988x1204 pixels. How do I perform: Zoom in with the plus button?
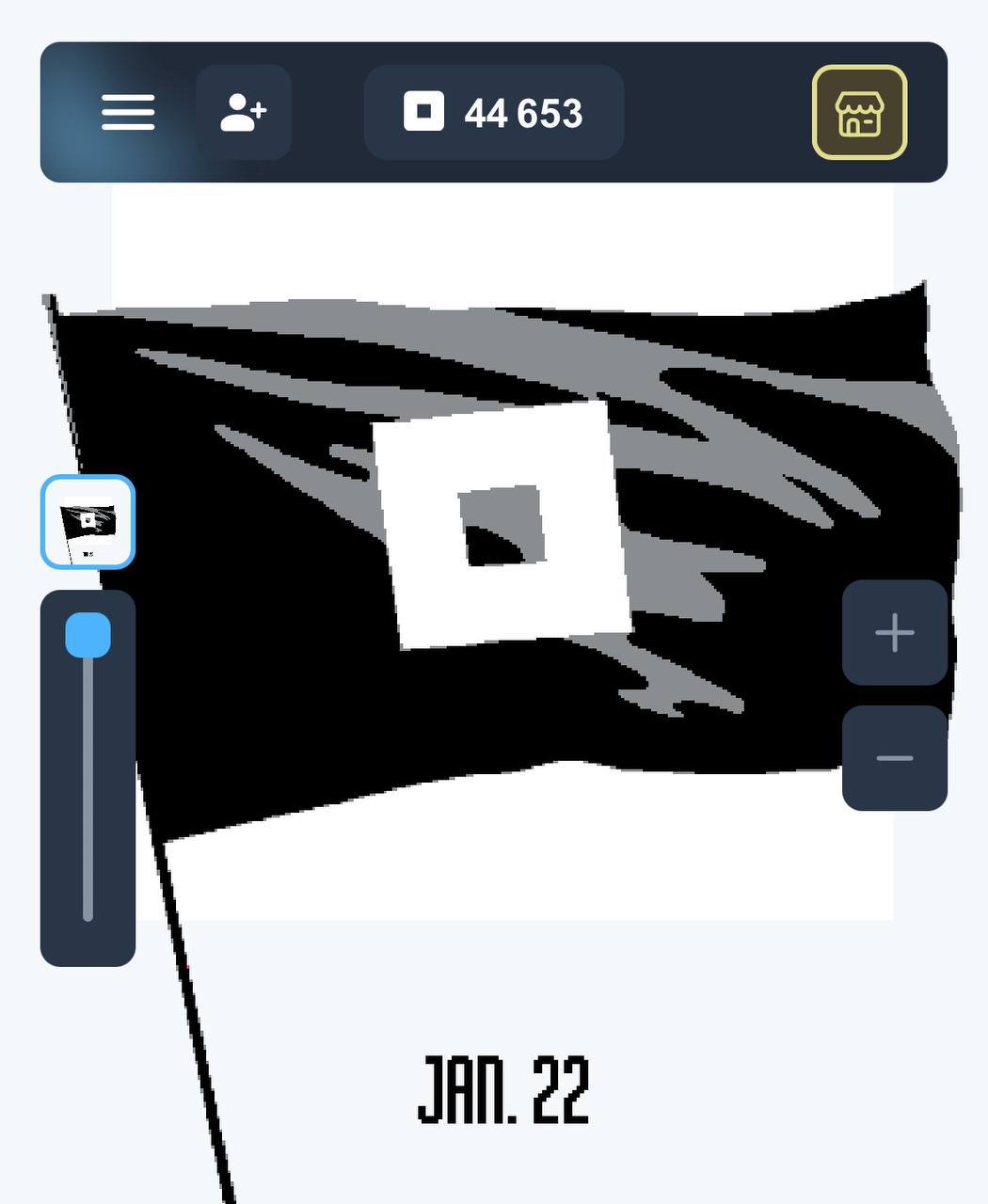coord(894,632)
